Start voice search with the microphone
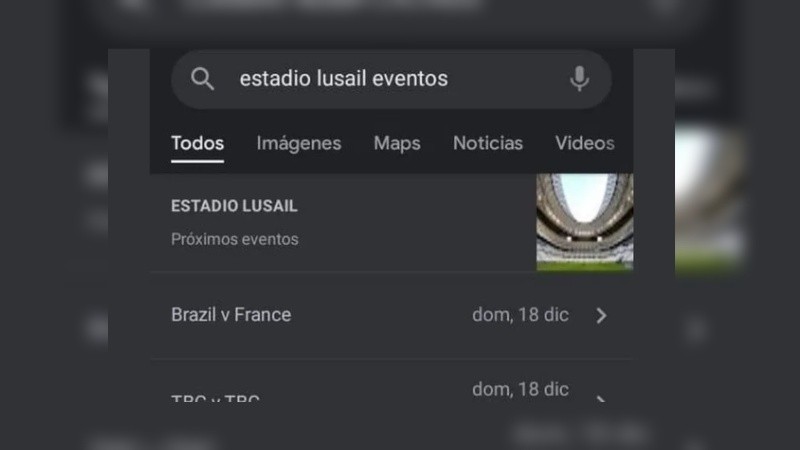The height and width of the screenshot is (450, 800). click(579, 79)
